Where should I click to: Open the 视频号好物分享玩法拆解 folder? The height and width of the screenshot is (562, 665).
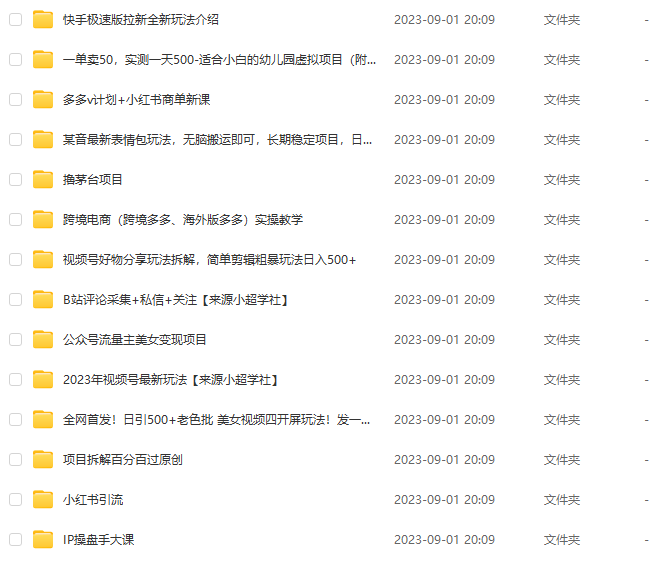click(209, 260)
